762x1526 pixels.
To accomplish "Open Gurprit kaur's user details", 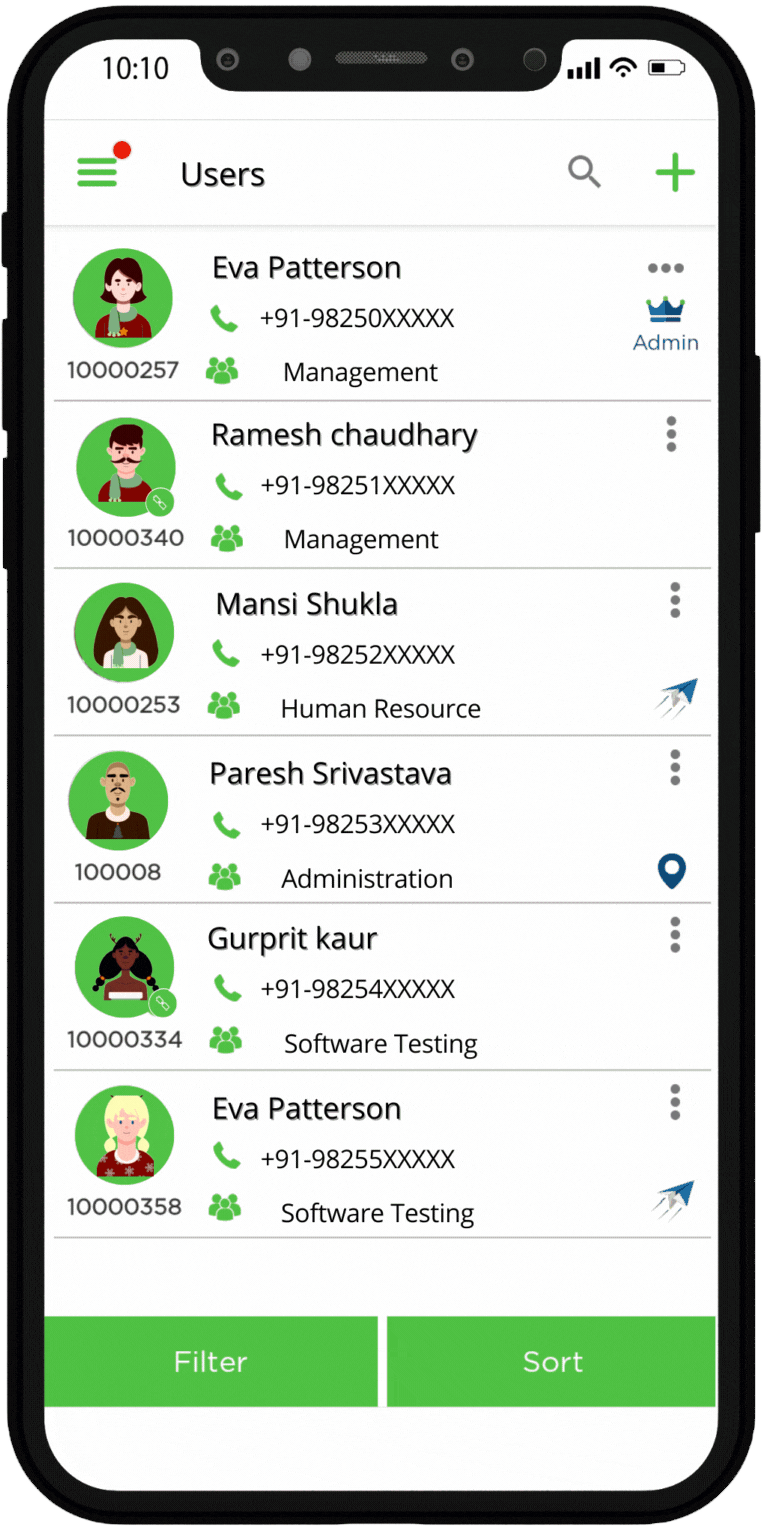I will pyautogui.click(x=292, y=939).
